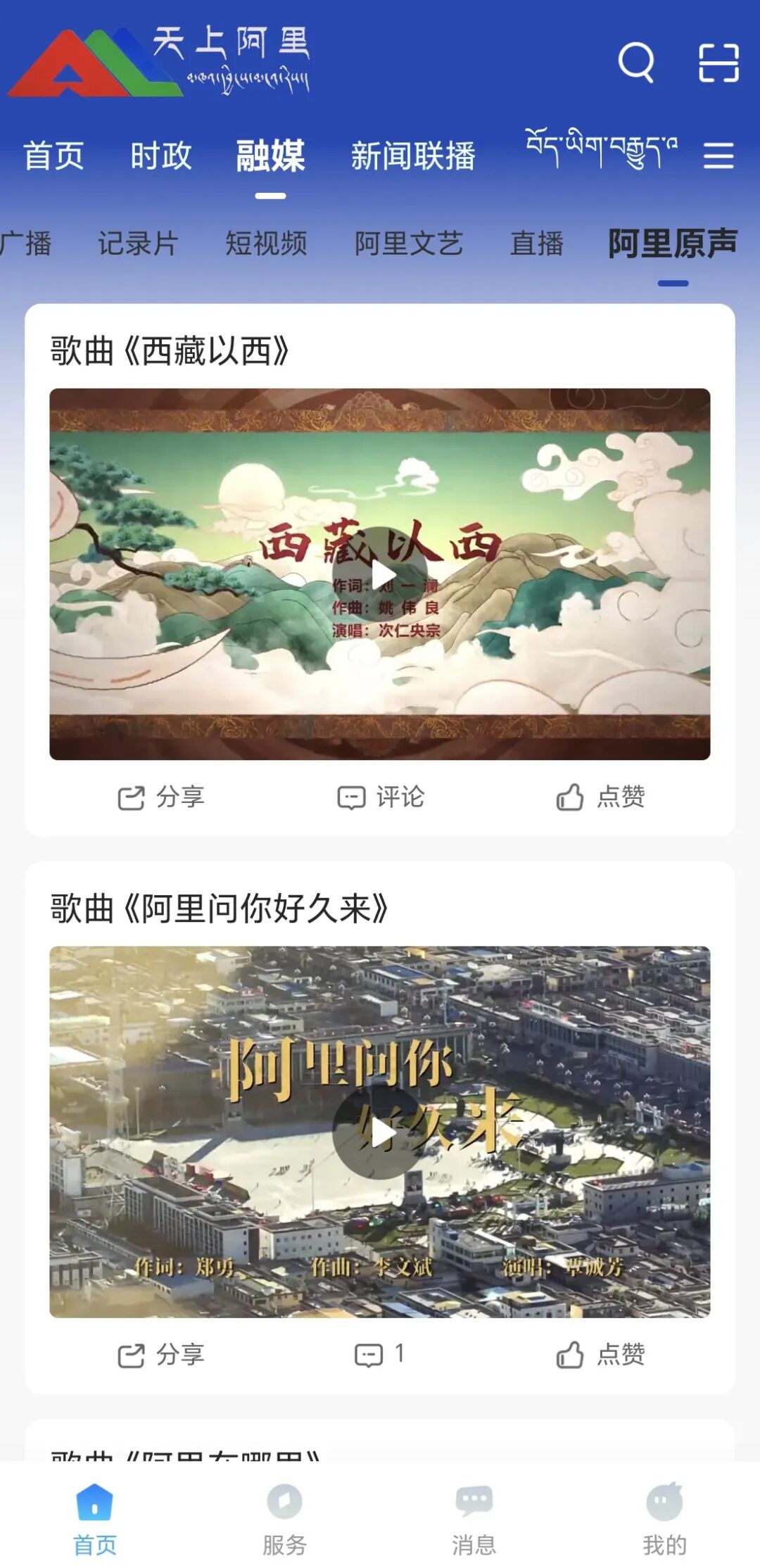This screenshot has width=760, height=1568.
Task: Like the song 西藏以西
Action: (600, 797)
